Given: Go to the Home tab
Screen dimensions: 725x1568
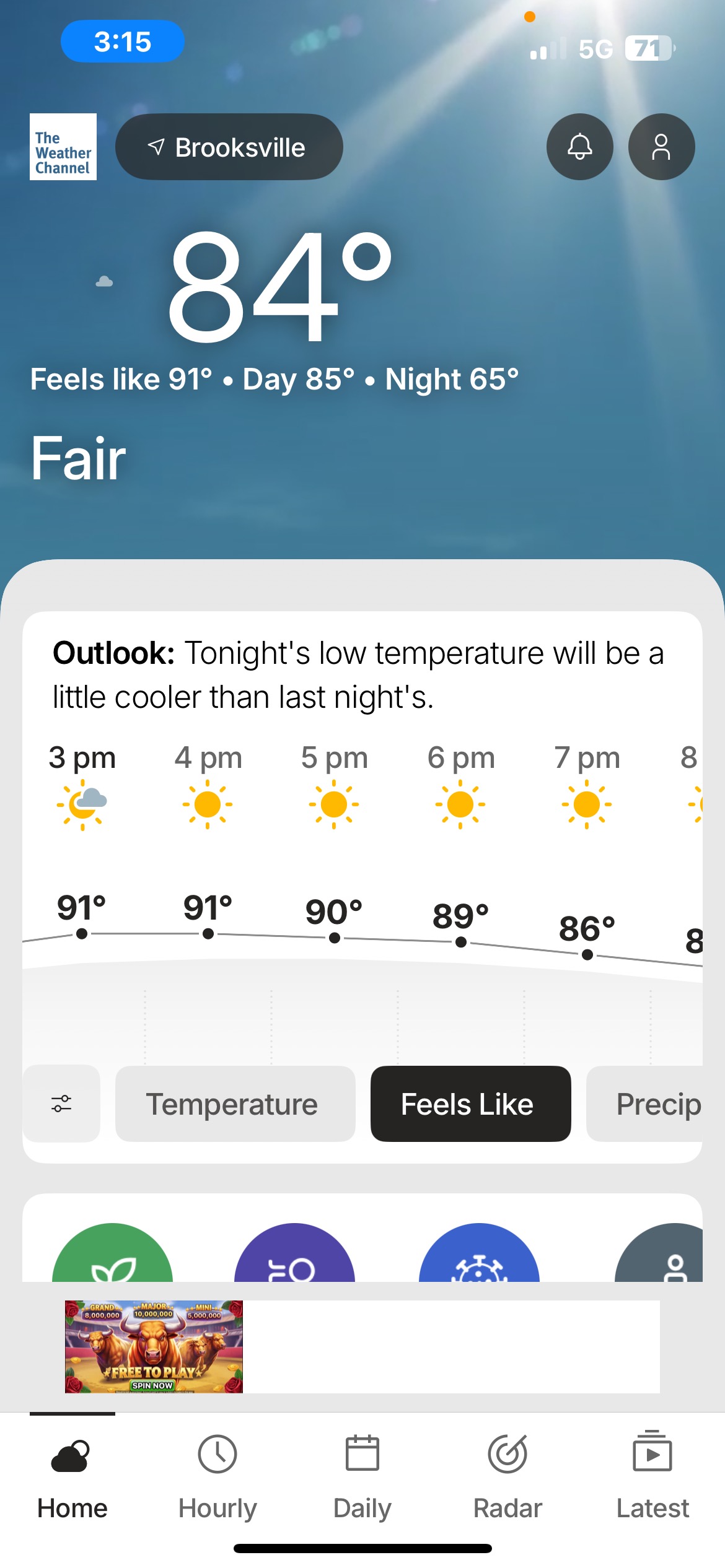Looking at the screenshot, I should [72, 1477].
